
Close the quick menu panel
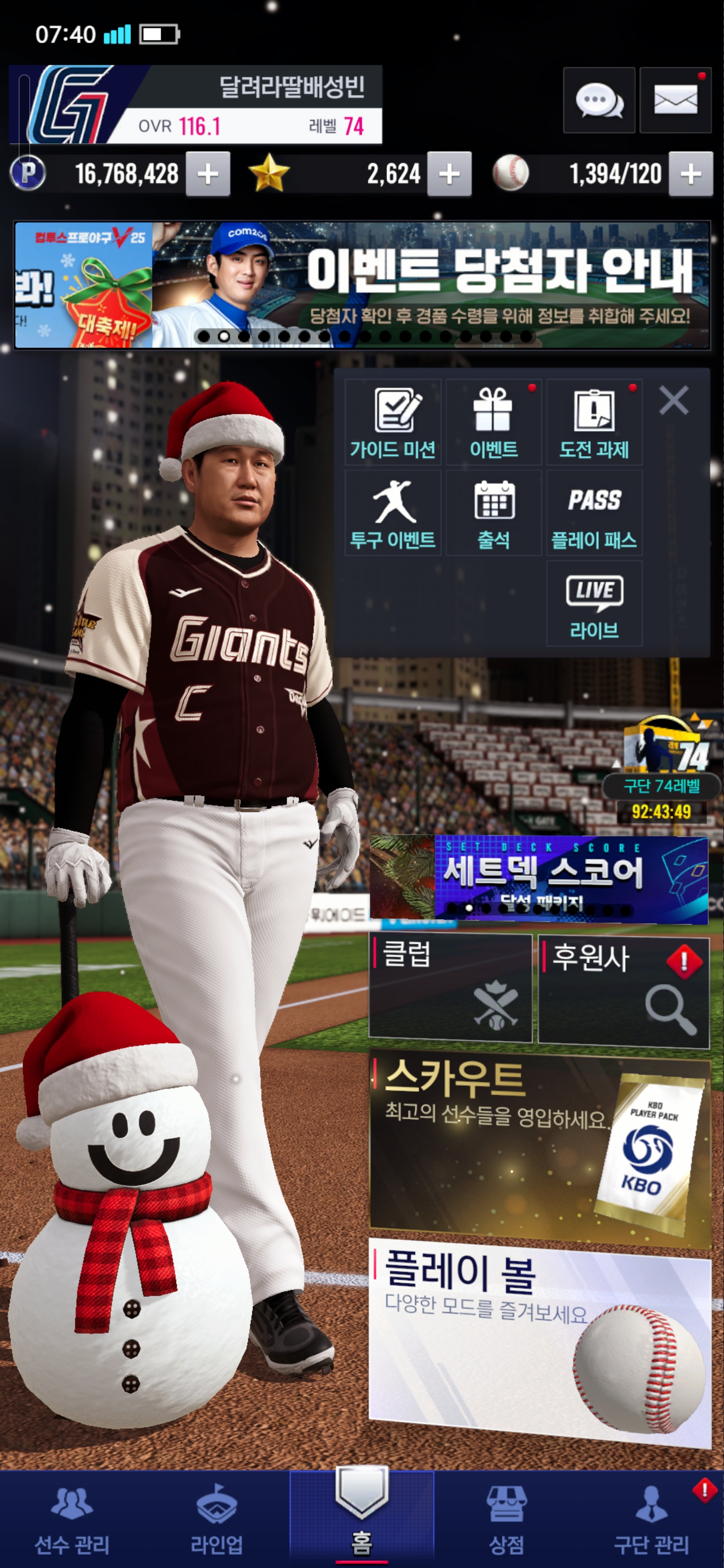673,401
